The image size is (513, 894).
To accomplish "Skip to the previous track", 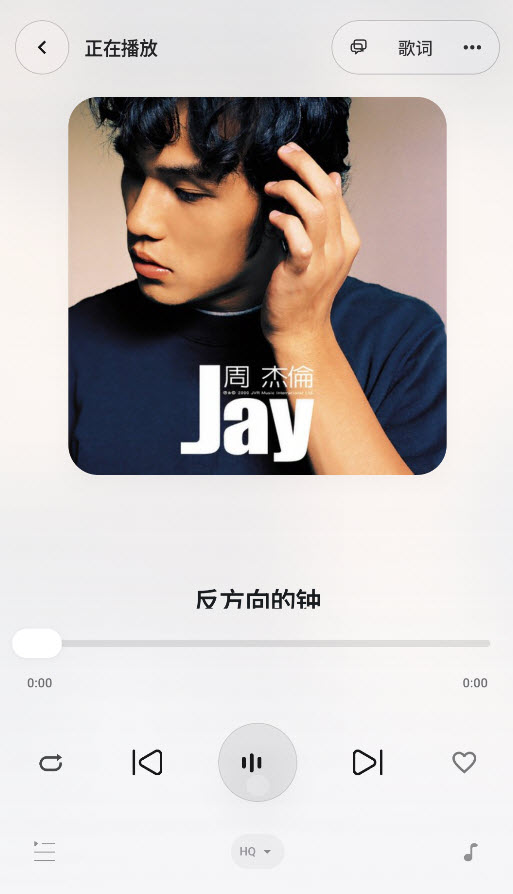I will tap(147, 762).
